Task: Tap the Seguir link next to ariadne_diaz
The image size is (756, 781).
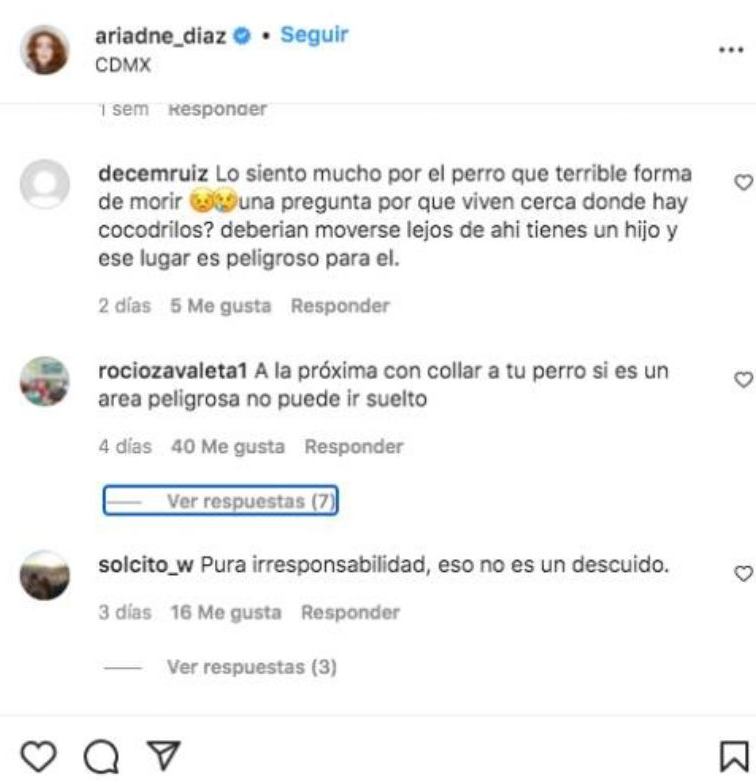Action: pyautogui.click(x=314, y=34)
